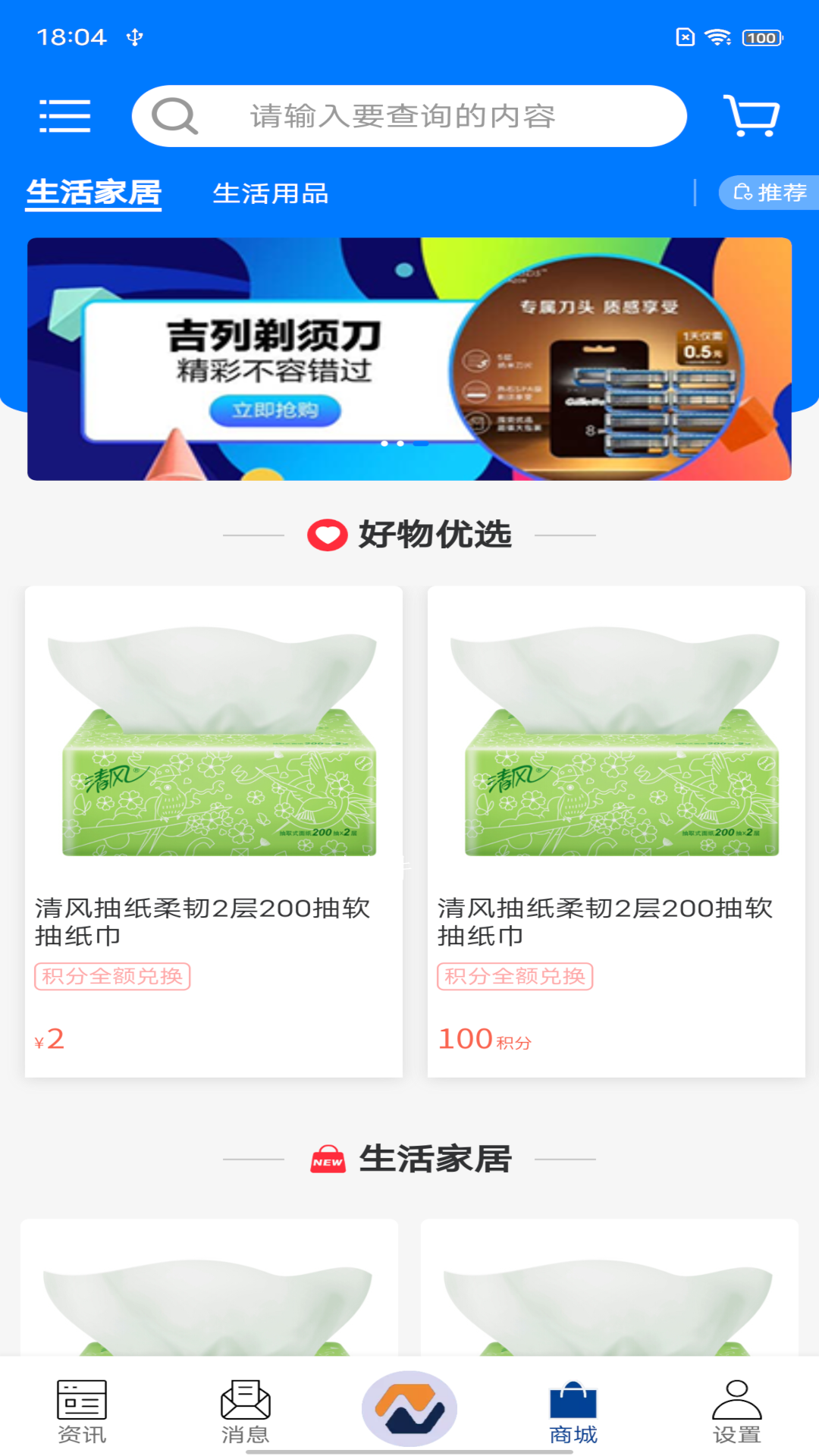Switch to the 设置 tab

tap(737, 1412)
